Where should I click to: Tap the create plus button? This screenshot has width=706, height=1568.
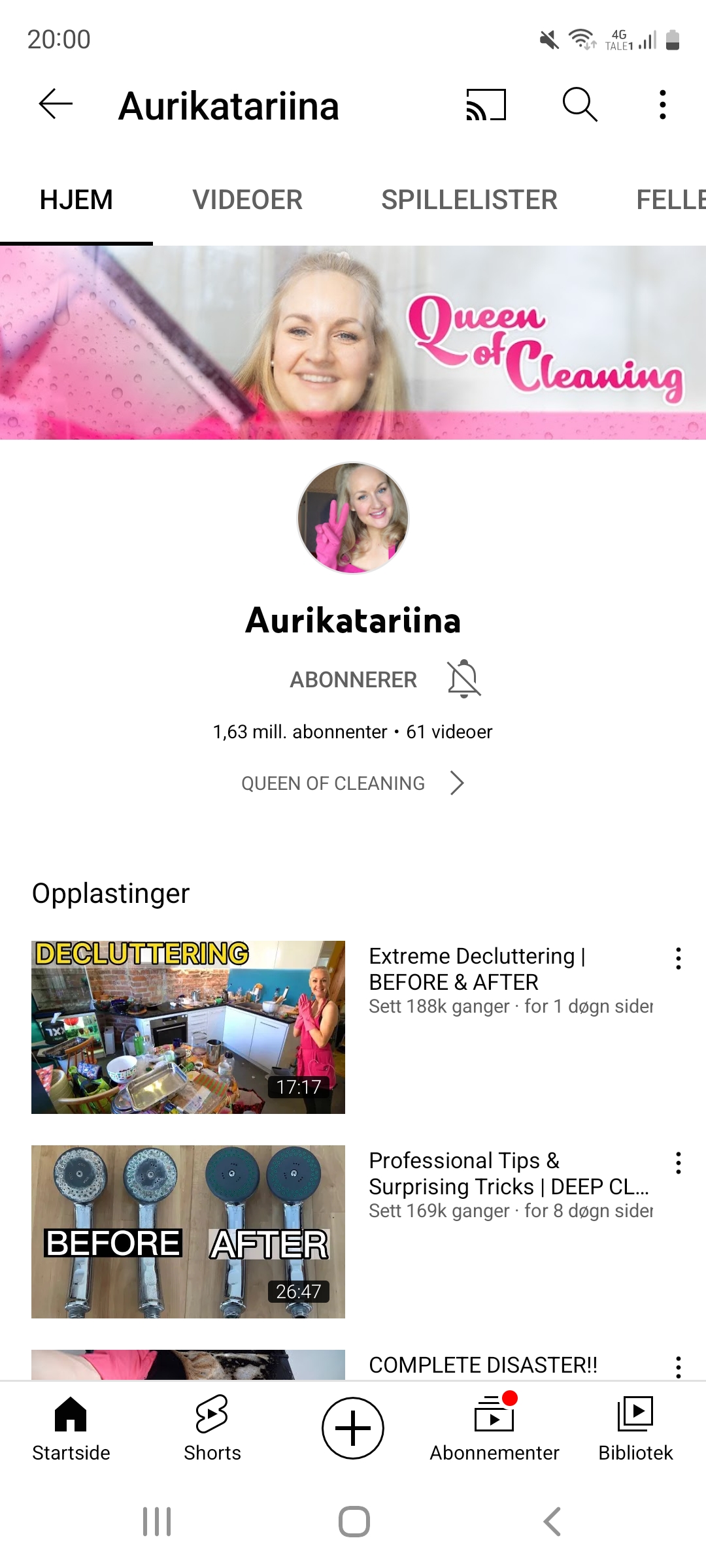[x=353, y=1428]
